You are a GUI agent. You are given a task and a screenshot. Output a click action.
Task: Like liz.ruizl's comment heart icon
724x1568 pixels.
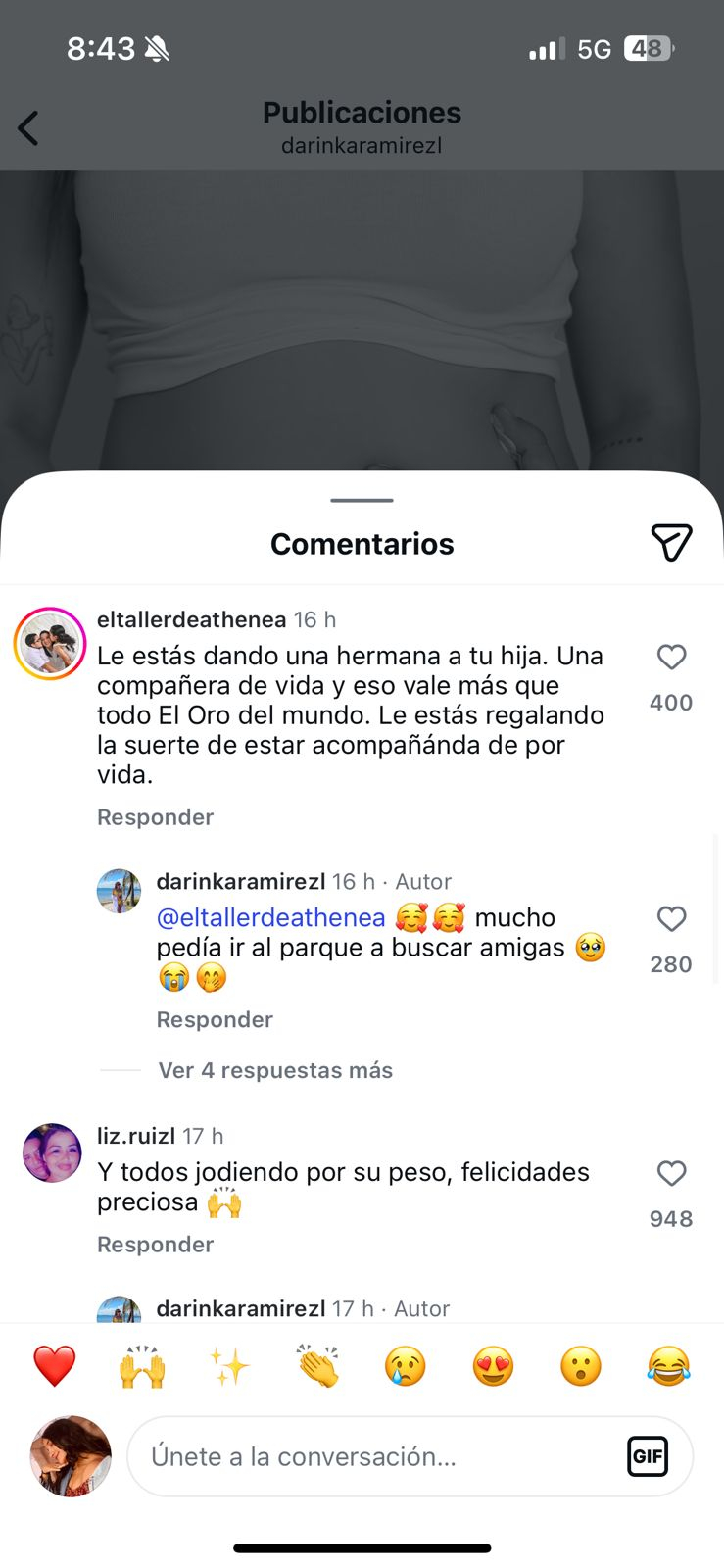671,1173
